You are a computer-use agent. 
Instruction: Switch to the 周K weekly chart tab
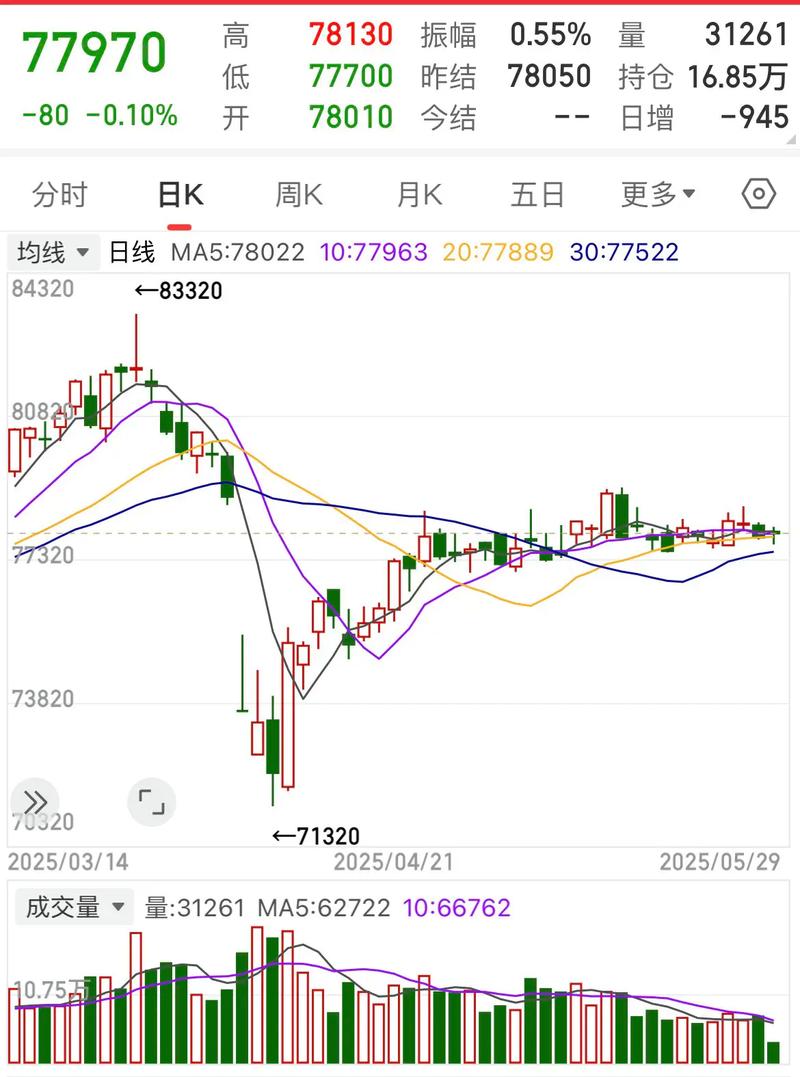pyautogui.click(x=298, y=196)
